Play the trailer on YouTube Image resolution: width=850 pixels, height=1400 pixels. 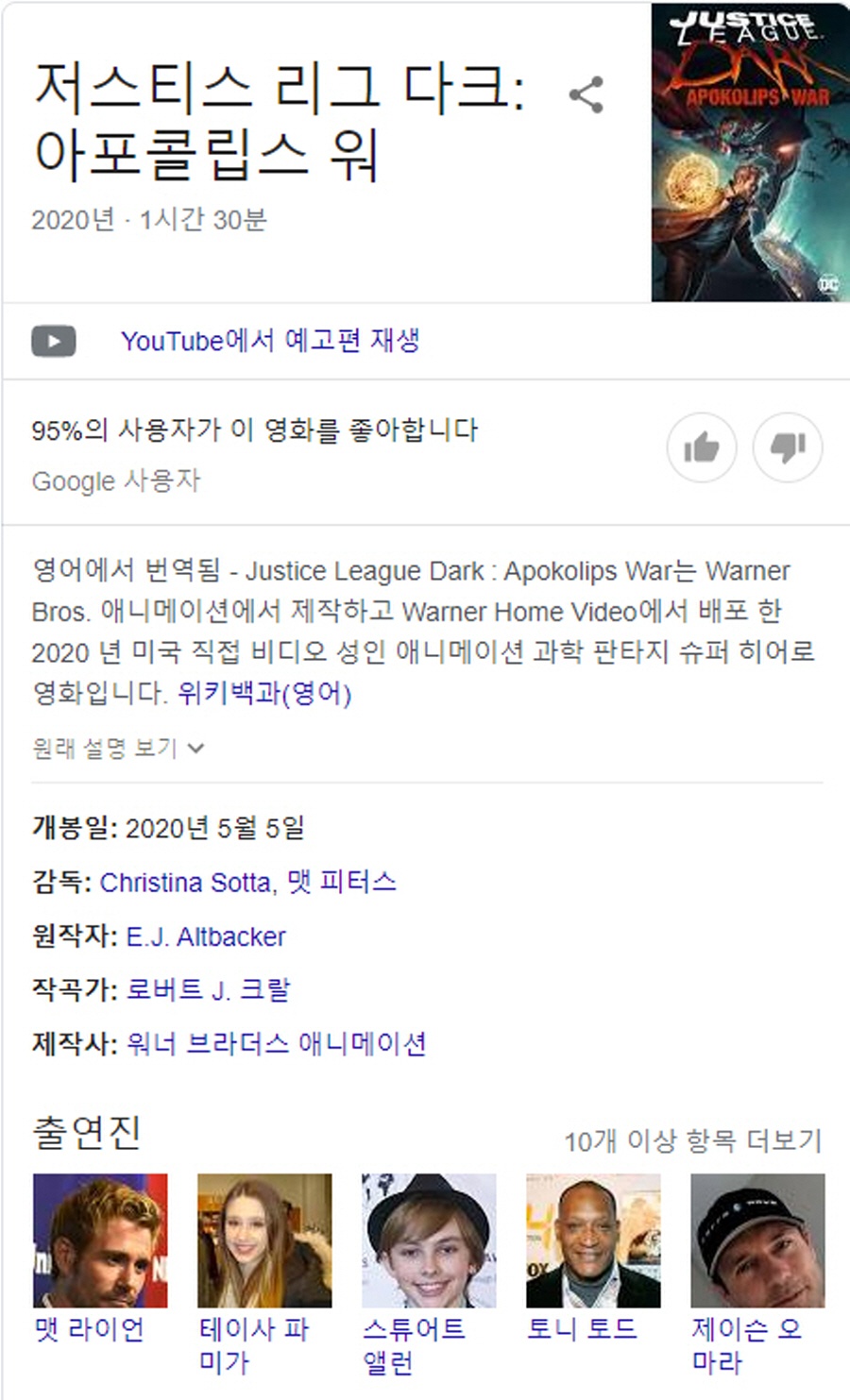coord(269,341)
